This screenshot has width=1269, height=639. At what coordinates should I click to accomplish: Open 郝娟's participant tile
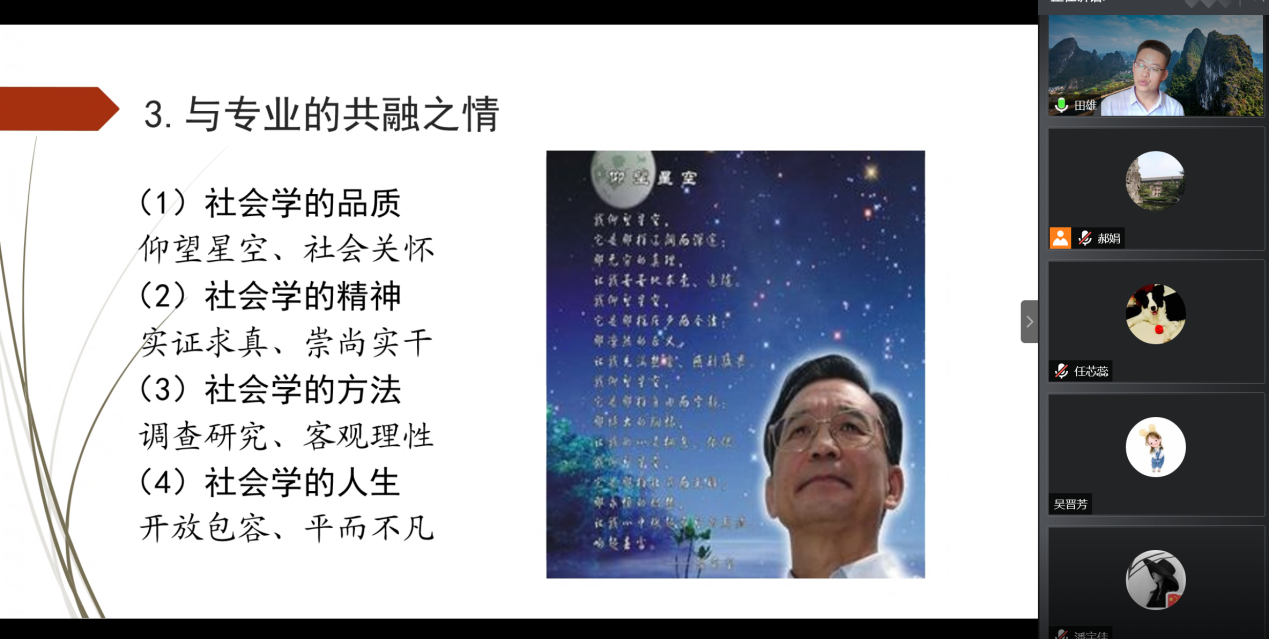click(x=1155, y=187)
